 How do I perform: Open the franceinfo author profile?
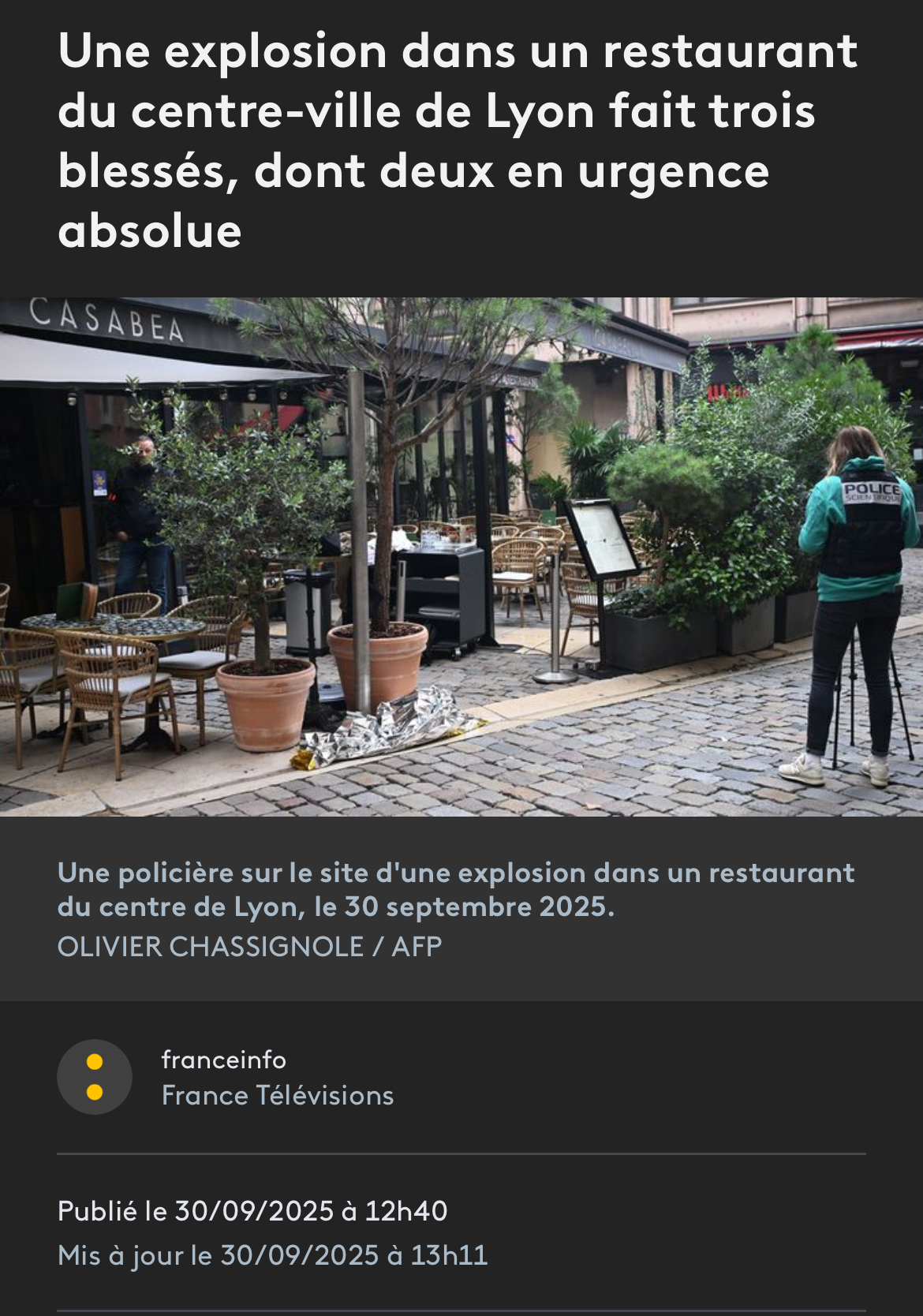point(224,1060)
